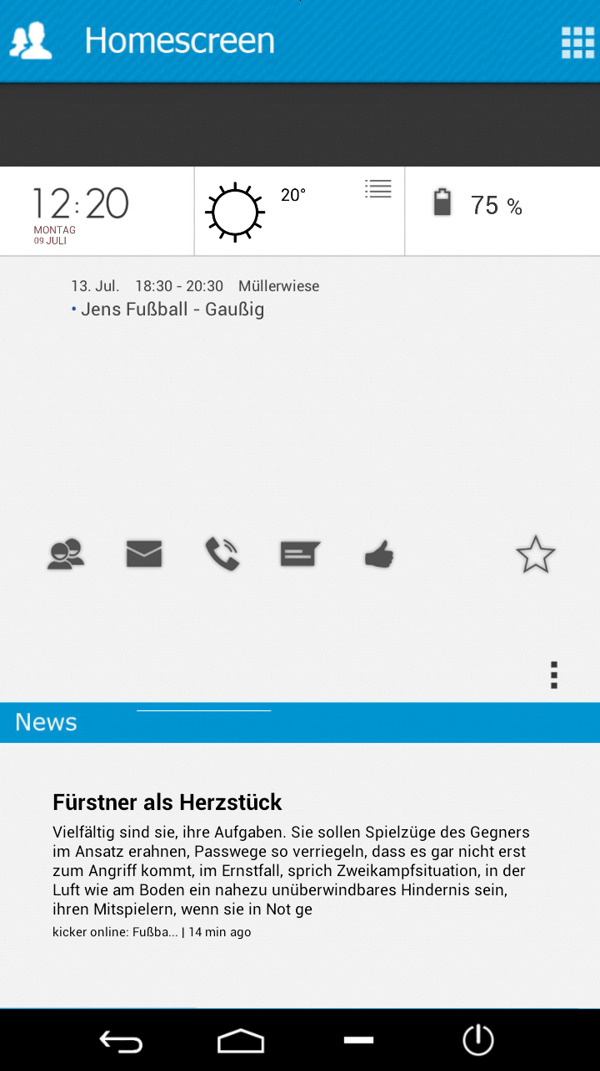Open the three-dot overflow menu
This screenshot has width=600, height=1071.
pyautogui.click(x=554, y=675)
